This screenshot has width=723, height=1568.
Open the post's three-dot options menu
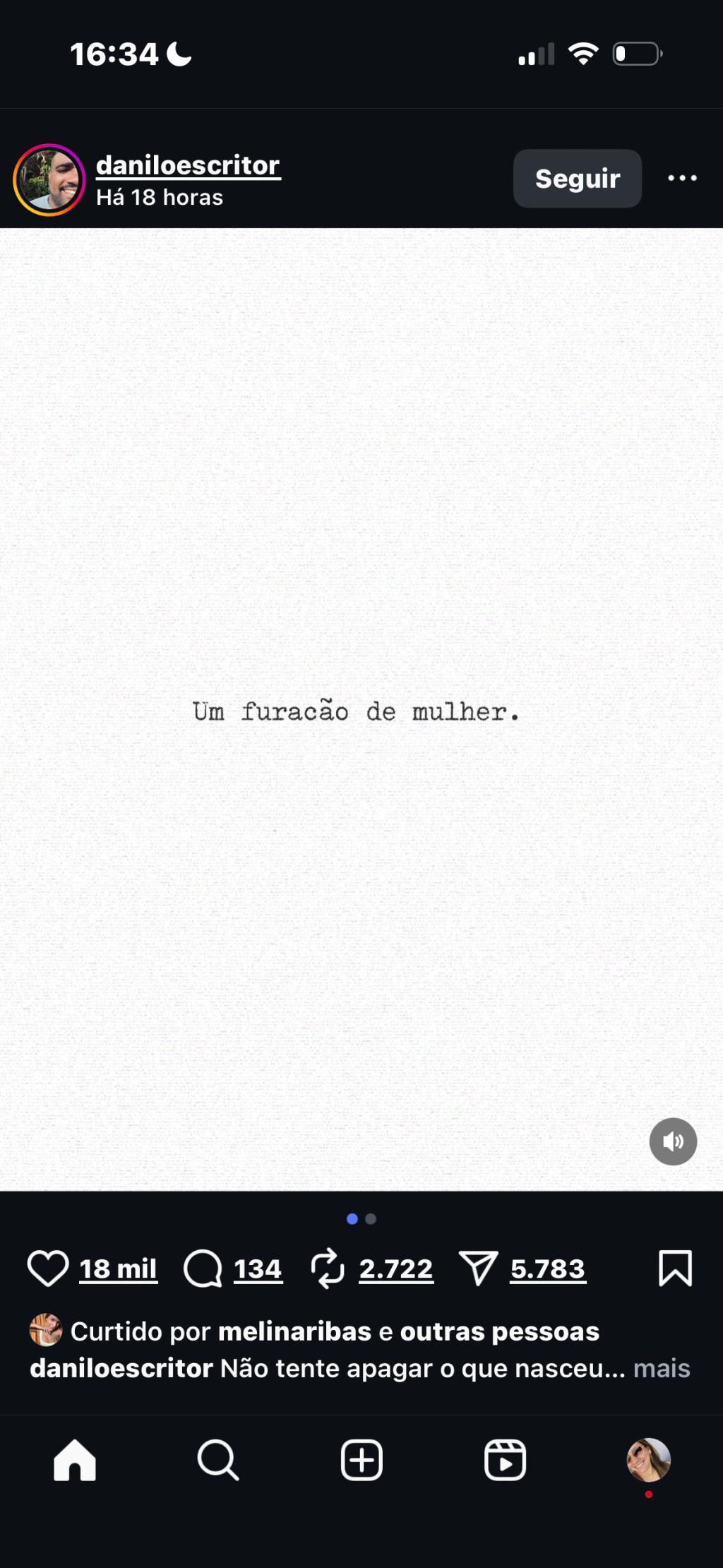click(682, 178)
